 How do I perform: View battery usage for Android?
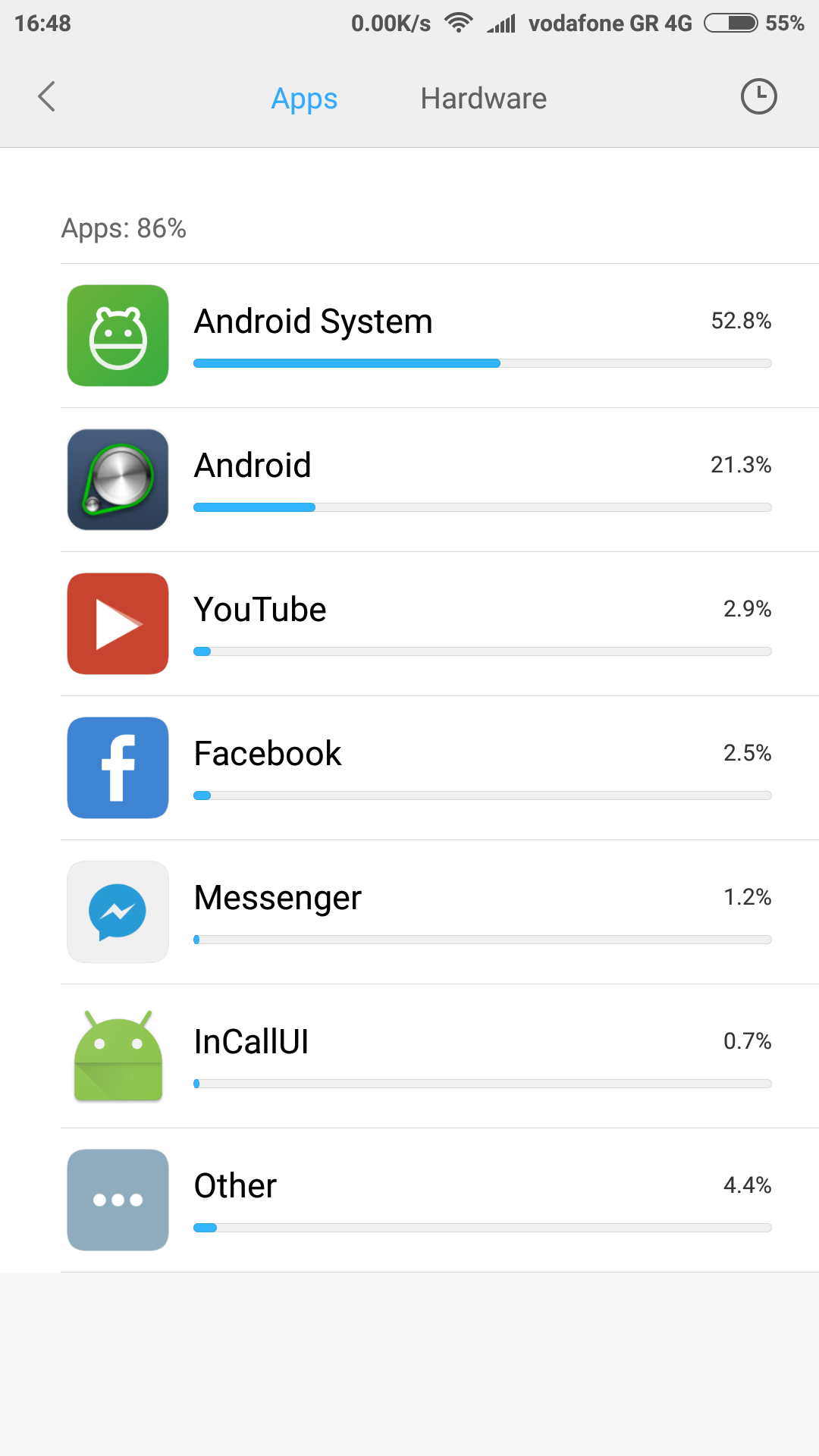click(x=440, y=480)
